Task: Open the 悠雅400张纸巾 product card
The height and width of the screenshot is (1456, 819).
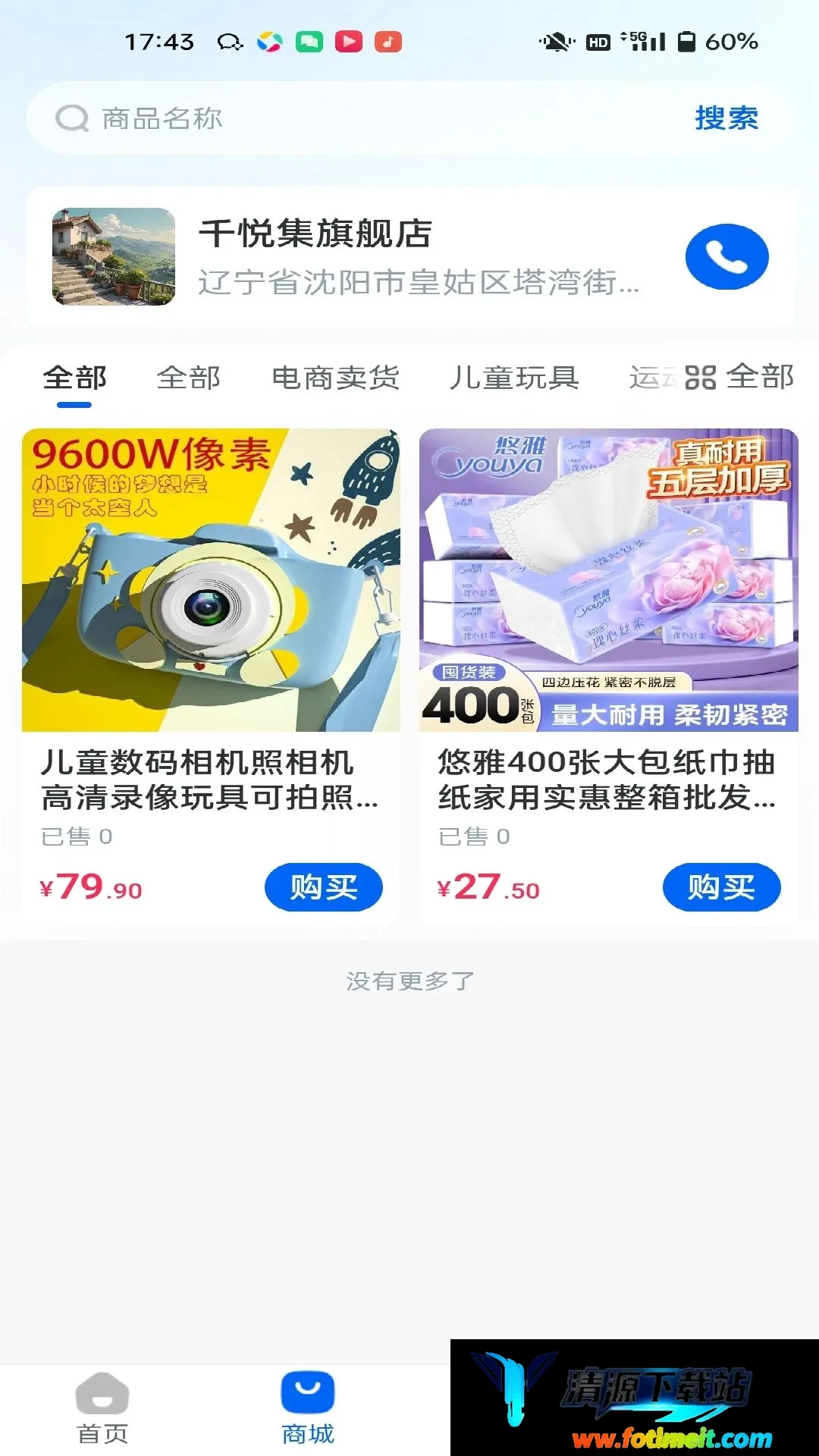Action: click(x=609, y=675)
